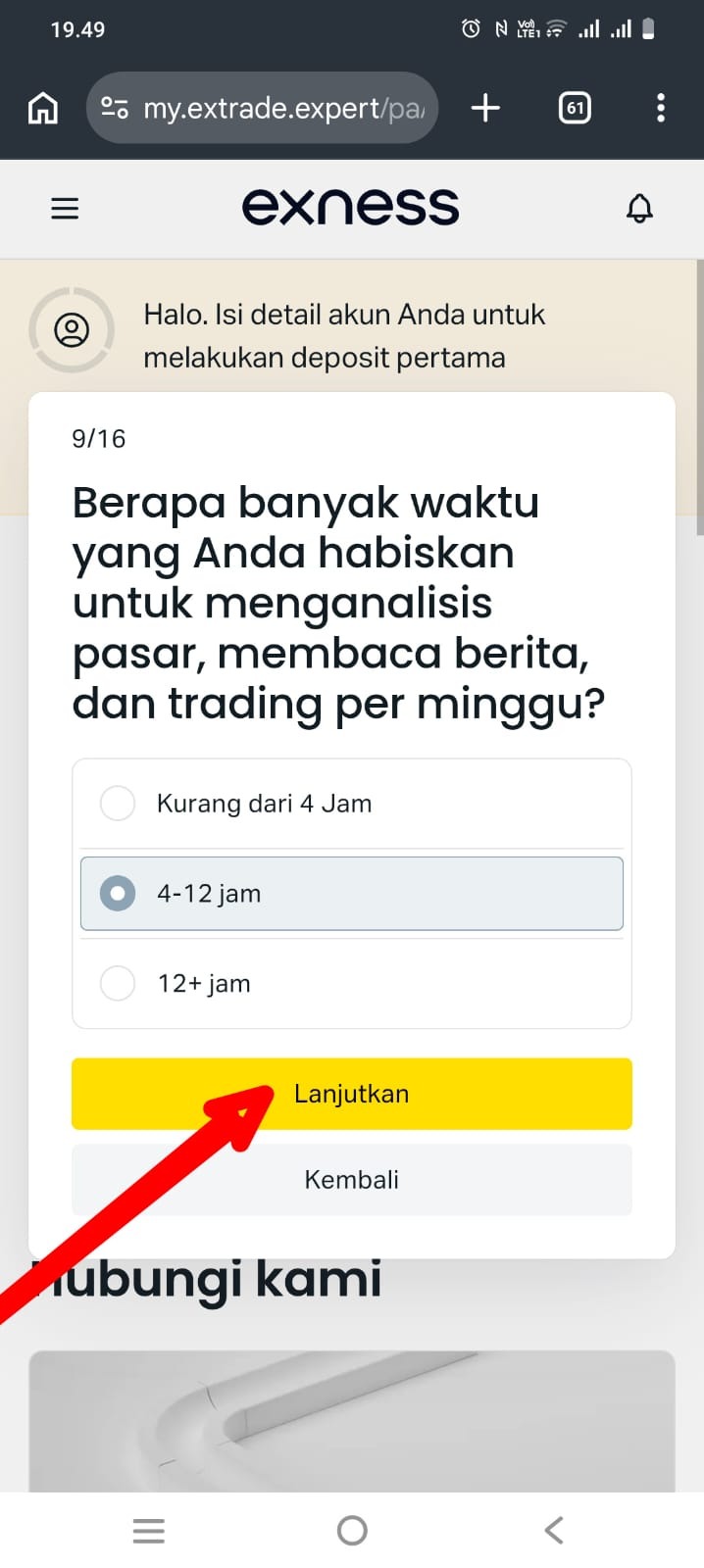Choose the 12+ jam option

(351, 983)
